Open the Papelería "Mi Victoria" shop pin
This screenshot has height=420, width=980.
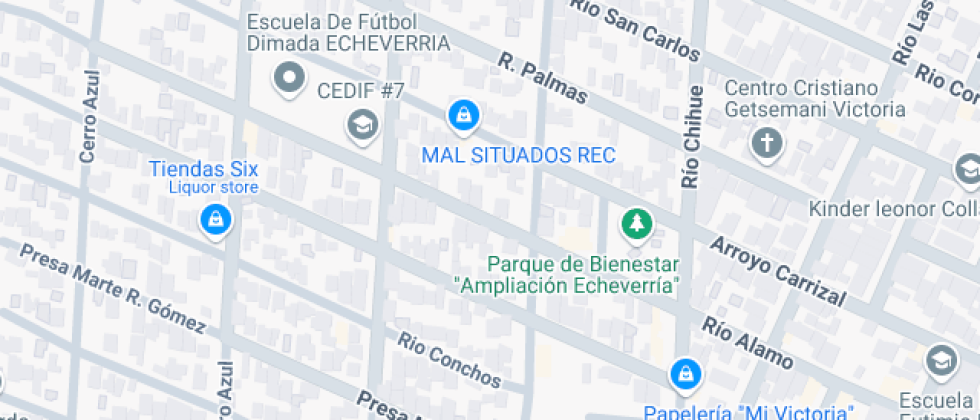coord(685,375)
